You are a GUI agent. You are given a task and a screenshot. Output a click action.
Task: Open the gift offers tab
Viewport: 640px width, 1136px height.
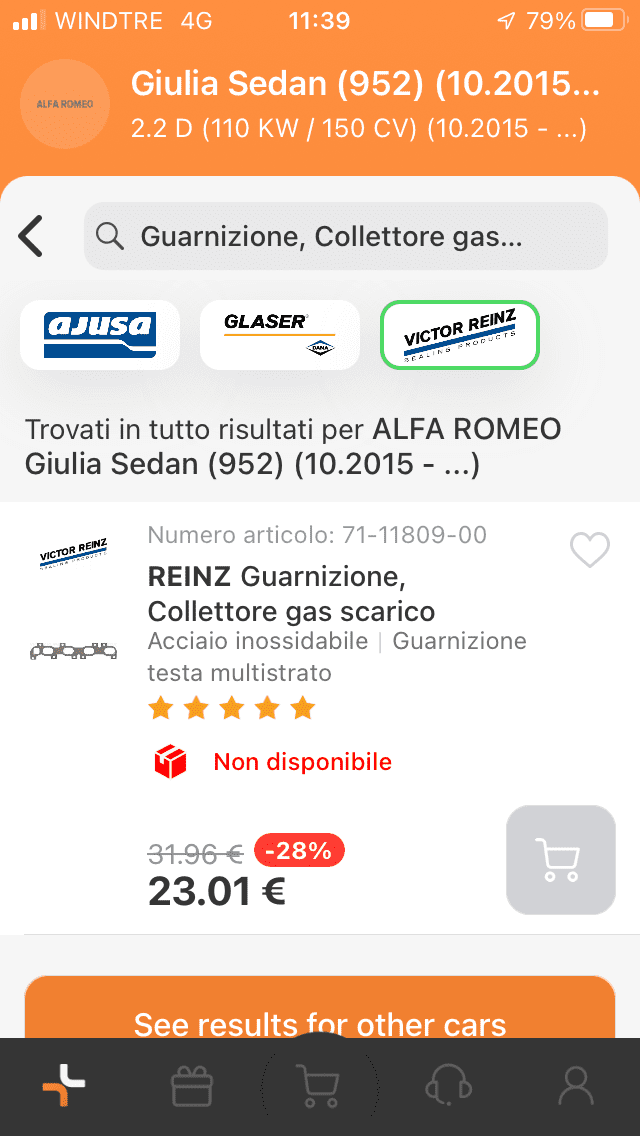click(191, 1085)
